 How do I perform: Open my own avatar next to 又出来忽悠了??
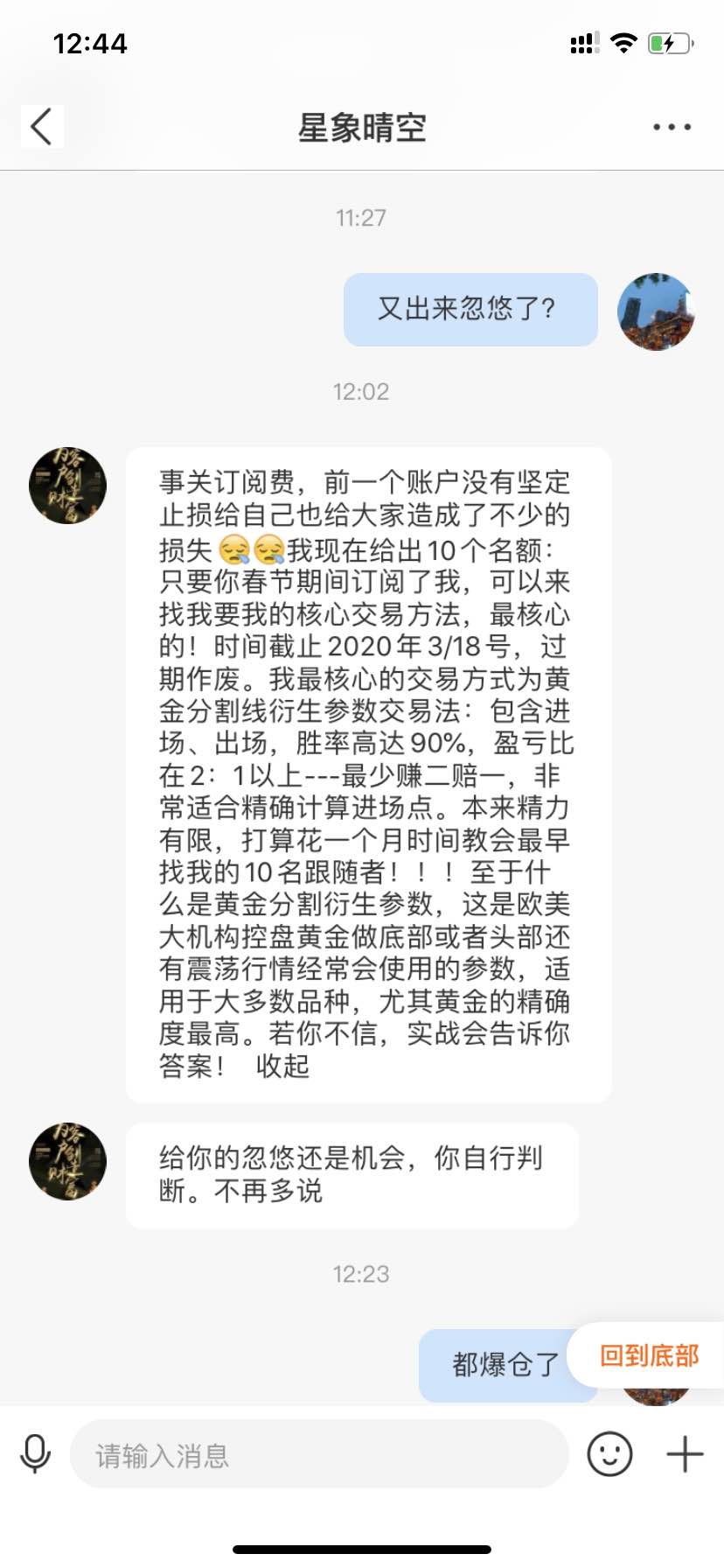coord(656,311)
